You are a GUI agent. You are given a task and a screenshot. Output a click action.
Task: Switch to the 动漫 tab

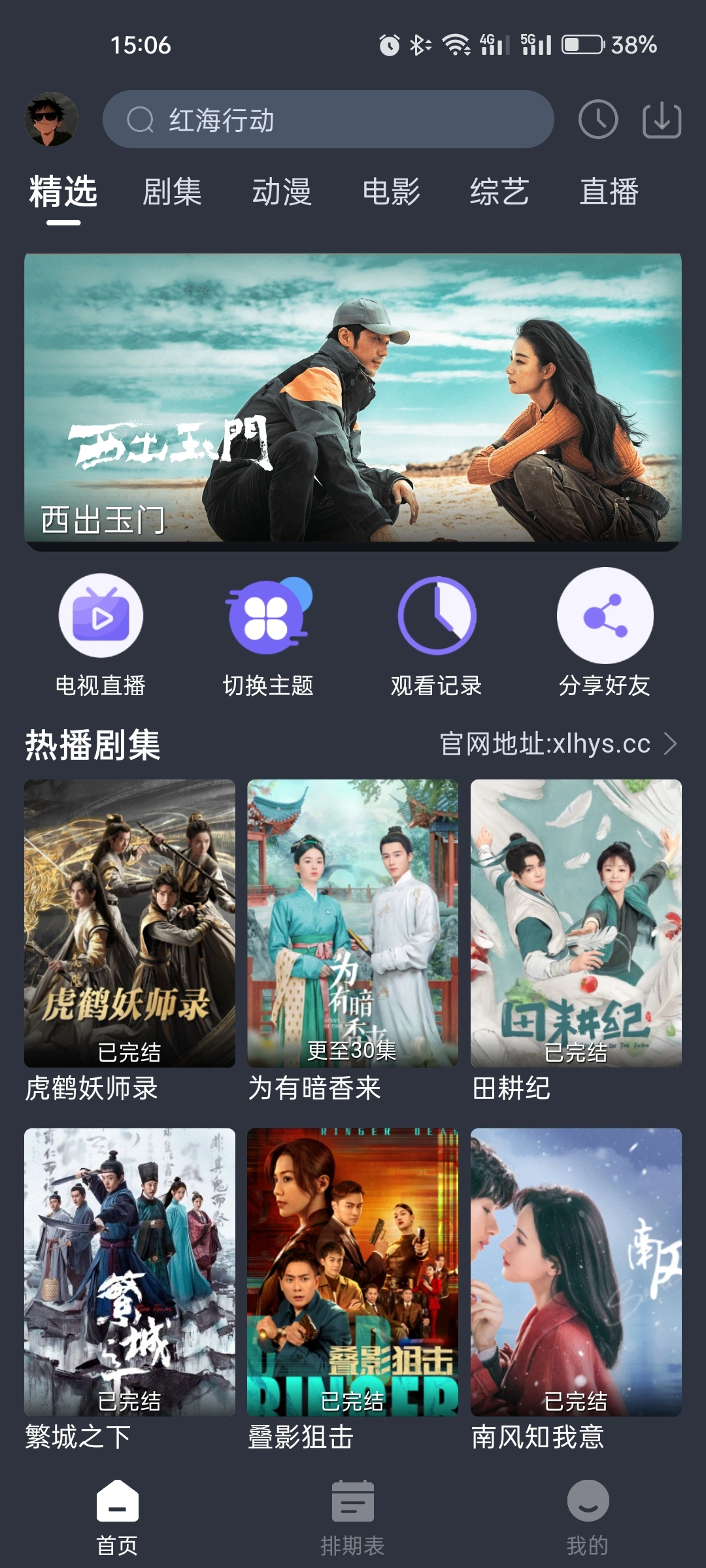282,192
